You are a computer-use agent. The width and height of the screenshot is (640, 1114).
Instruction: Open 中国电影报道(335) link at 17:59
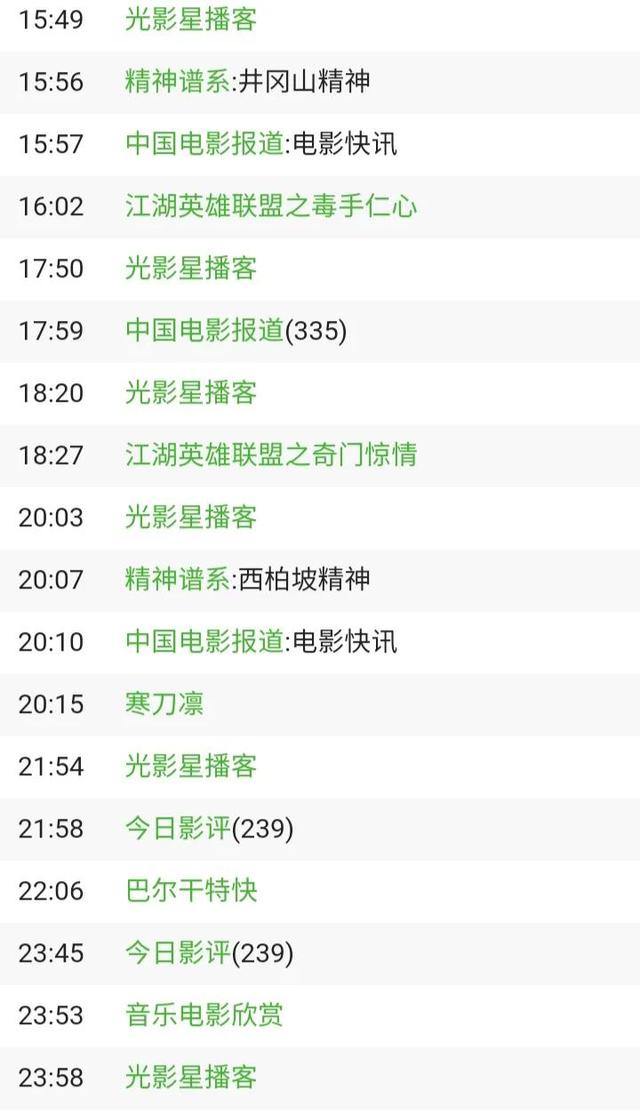click(x=205, y=330)
